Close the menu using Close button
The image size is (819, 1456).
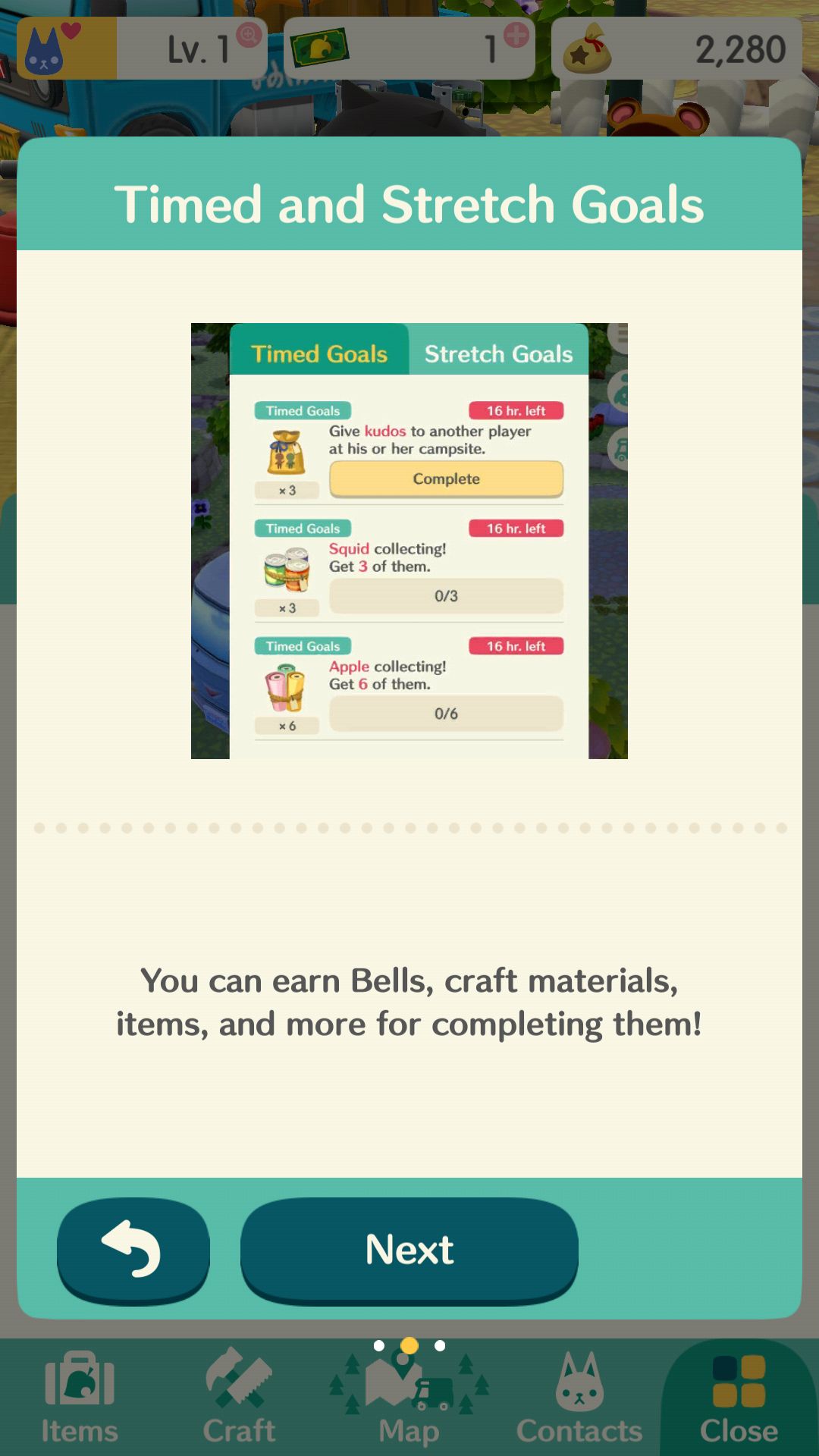tap(739, 1399)
